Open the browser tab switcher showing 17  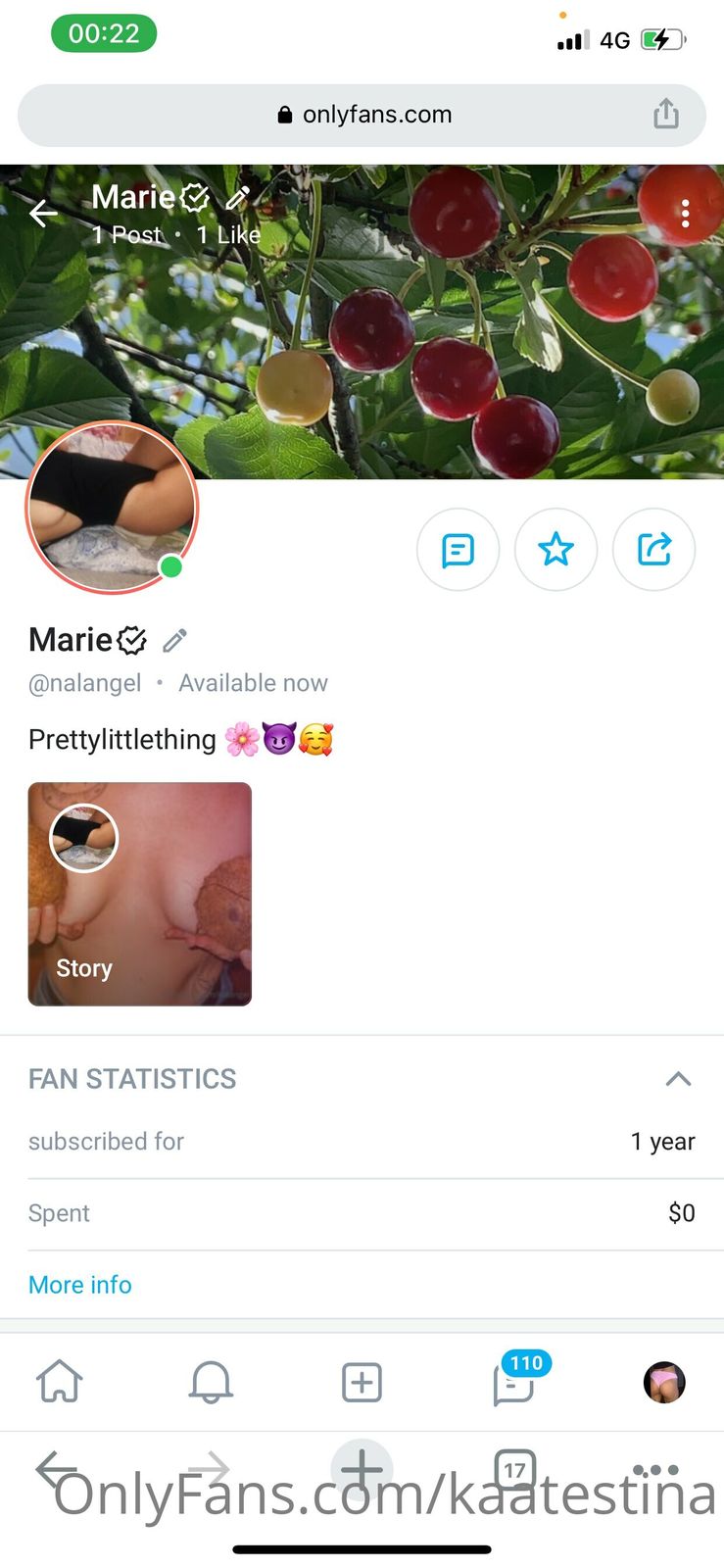pyautogui.click(x=514, y=1469)
